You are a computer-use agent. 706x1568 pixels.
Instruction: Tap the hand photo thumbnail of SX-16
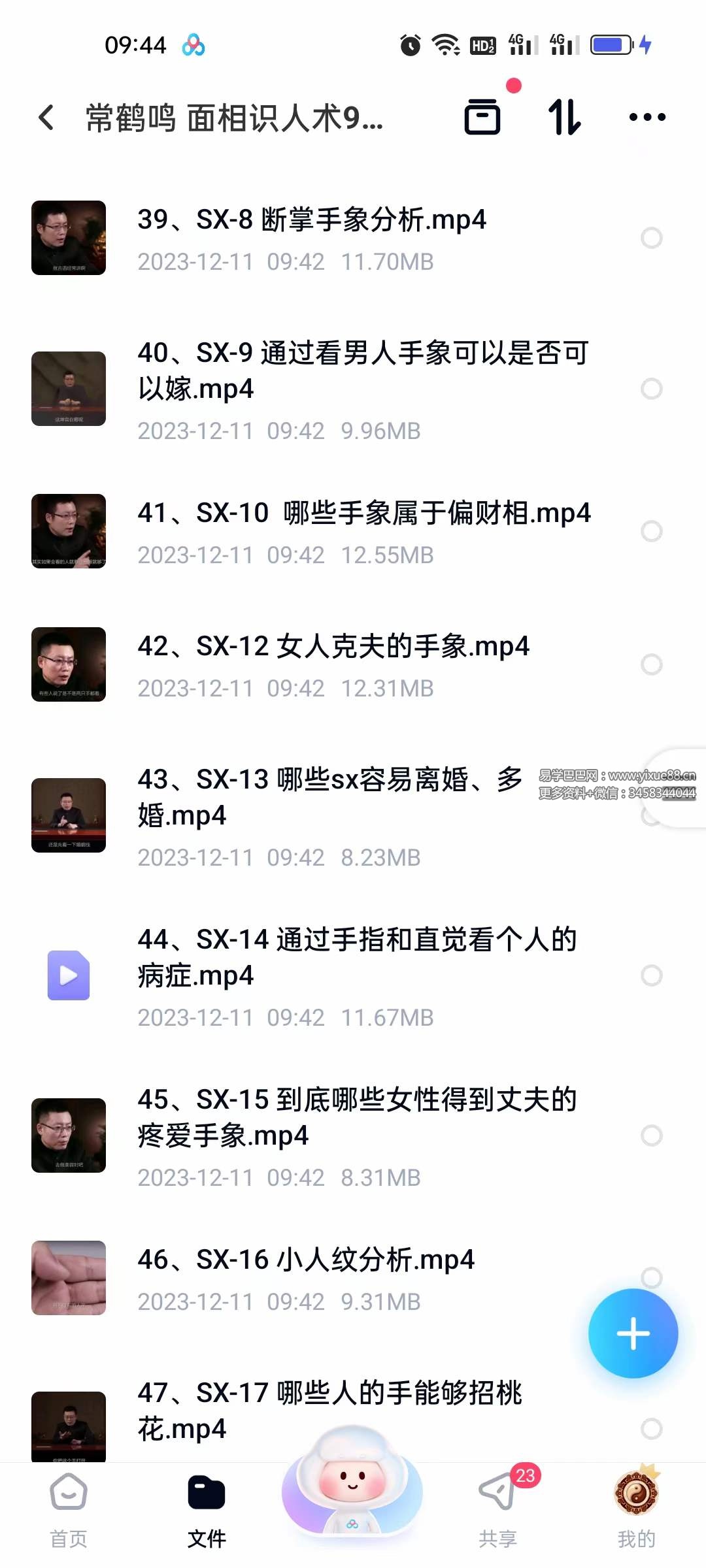68,1277
